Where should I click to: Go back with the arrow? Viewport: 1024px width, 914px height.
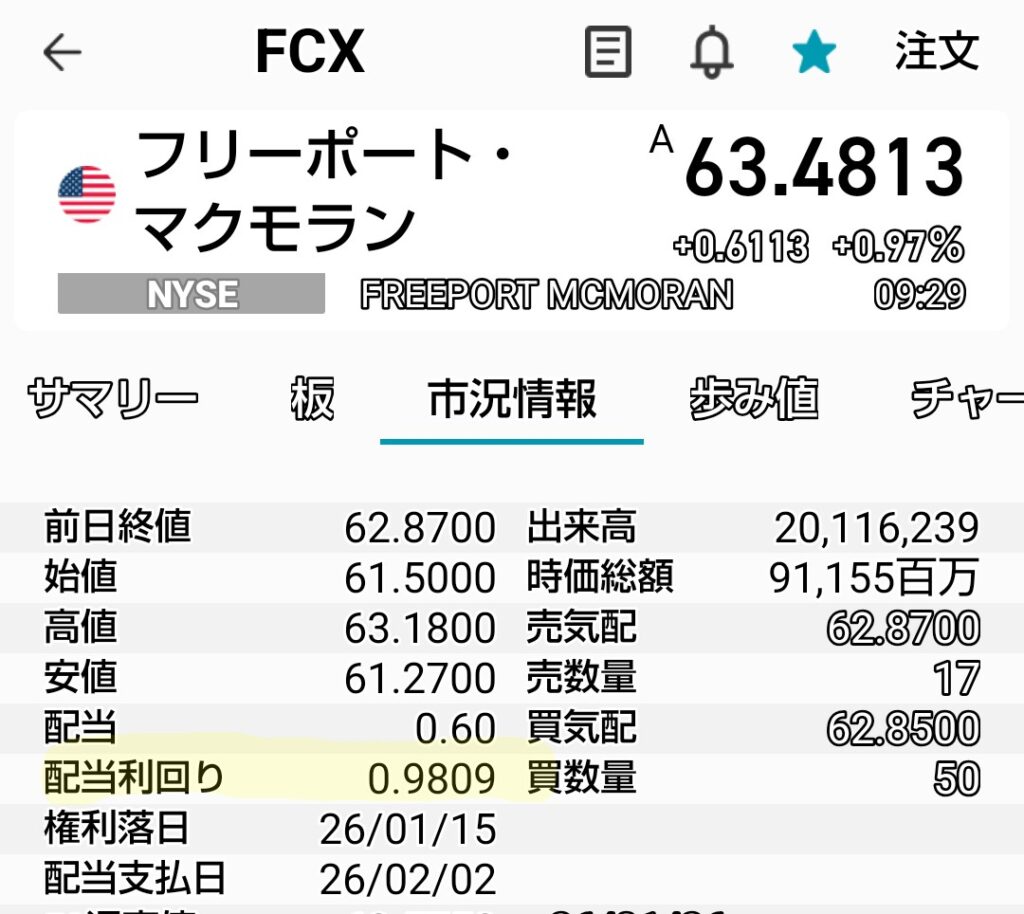(x=62, y=52)
